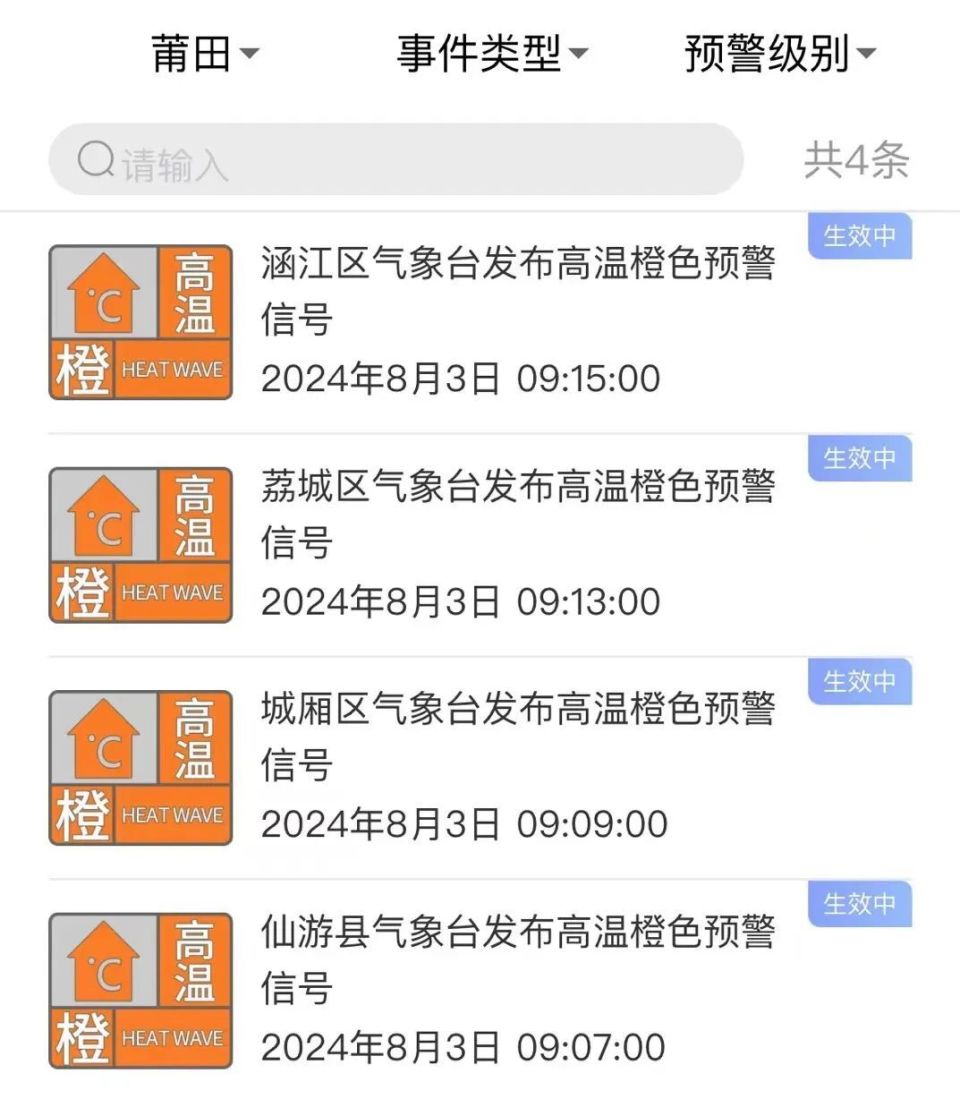Click the 共4条 result count label
The image size is (960, 1116).
[x=858, y=157]
